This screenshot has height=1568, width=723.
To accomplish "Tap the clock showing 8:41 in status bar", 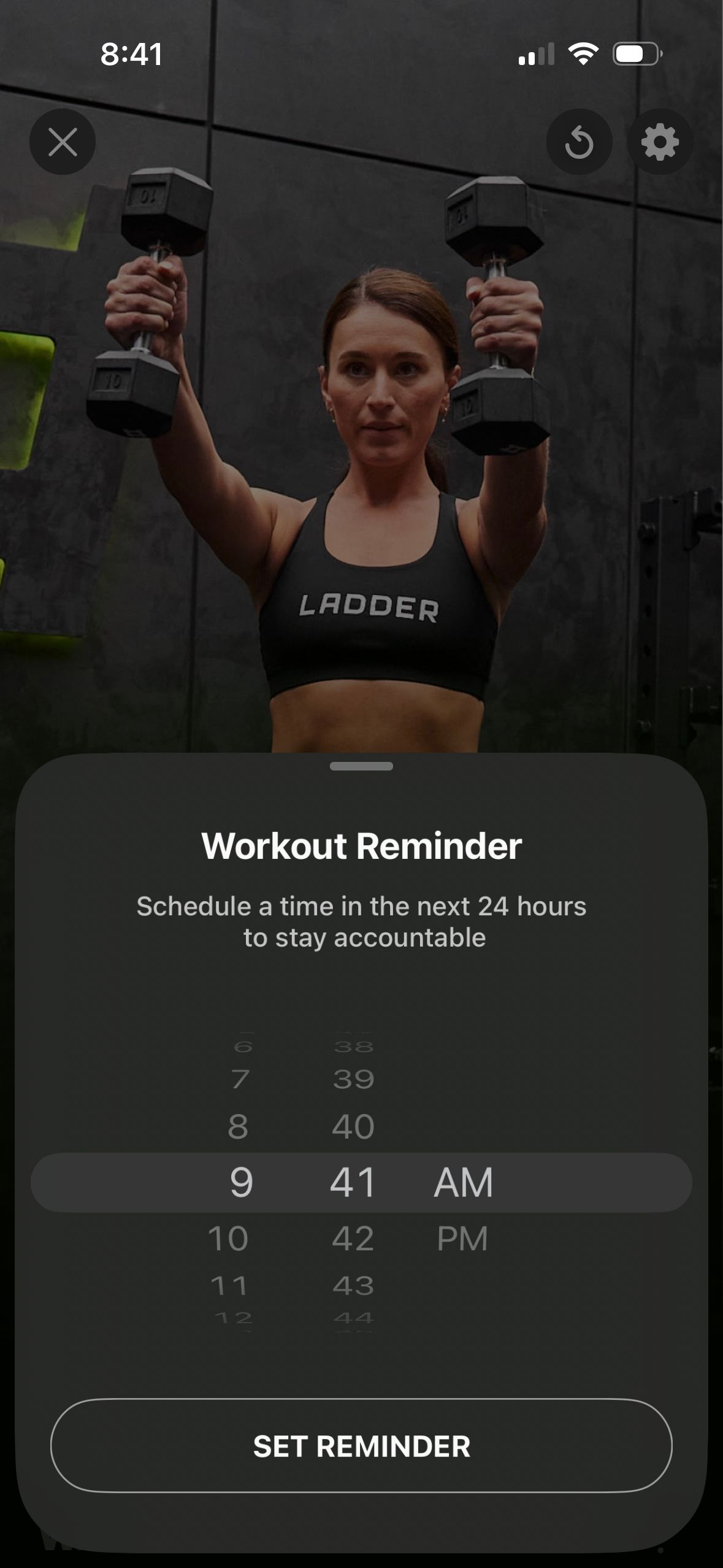I will tap(131, 55).
